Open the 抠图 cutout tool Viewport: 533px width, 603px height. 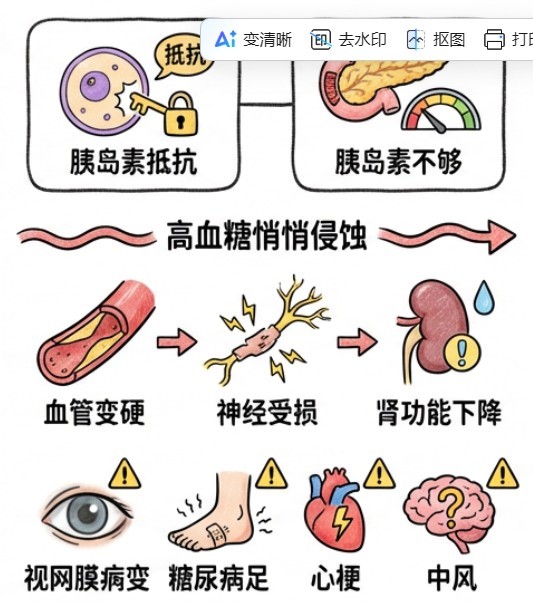pos(436,39)
